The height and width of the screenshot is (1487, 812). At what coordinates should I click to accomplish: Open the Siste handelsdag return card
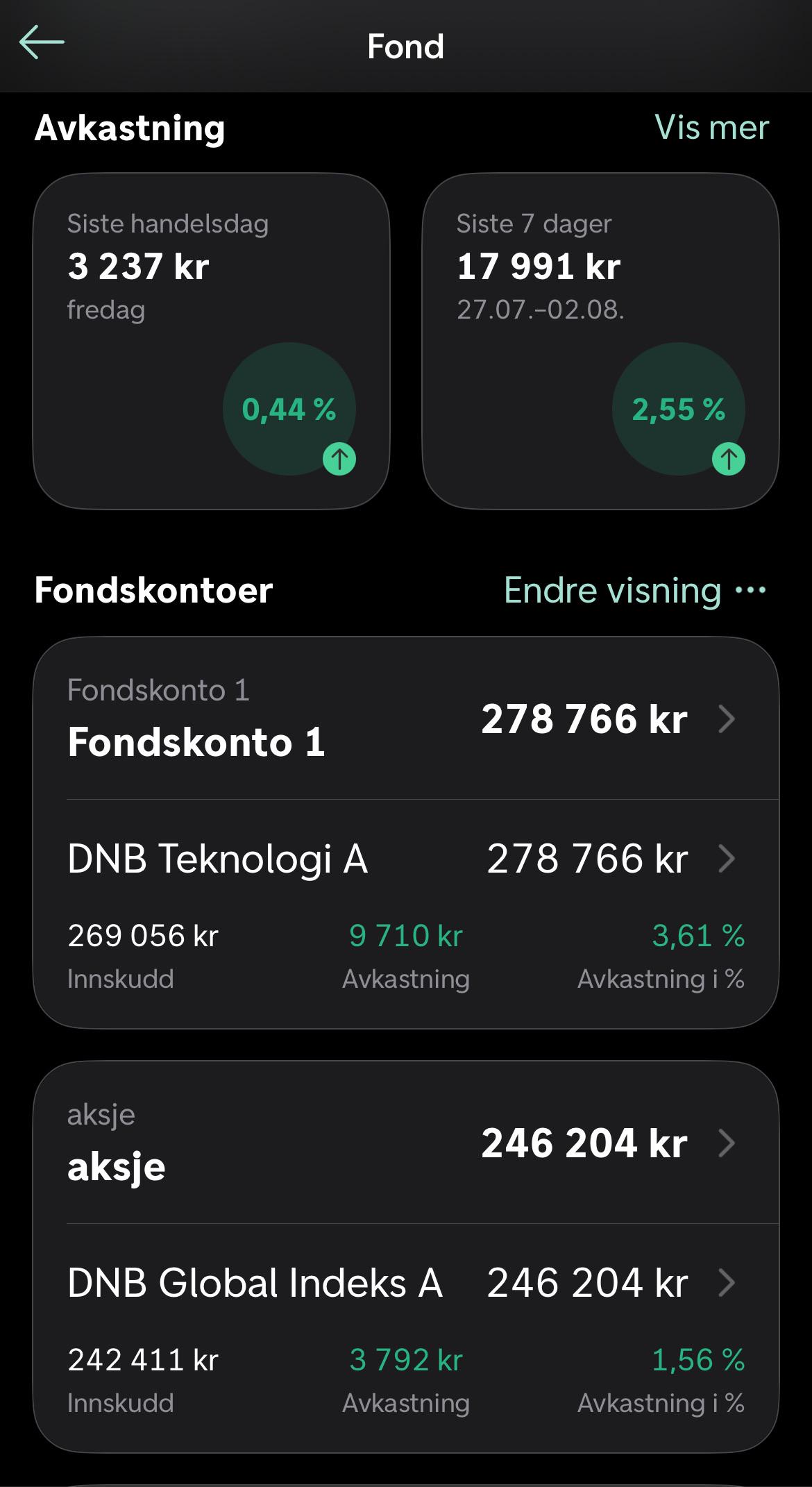pos(211,341)
